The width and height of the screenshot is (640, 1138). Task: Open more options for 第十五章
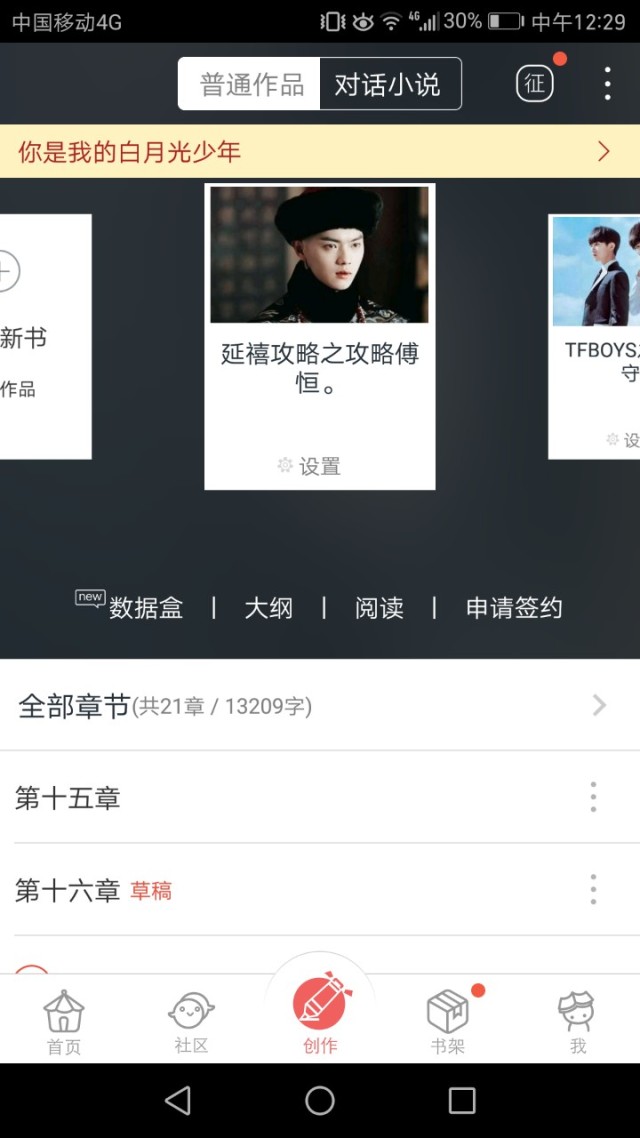pyautogui.click(x=593, y=797)
